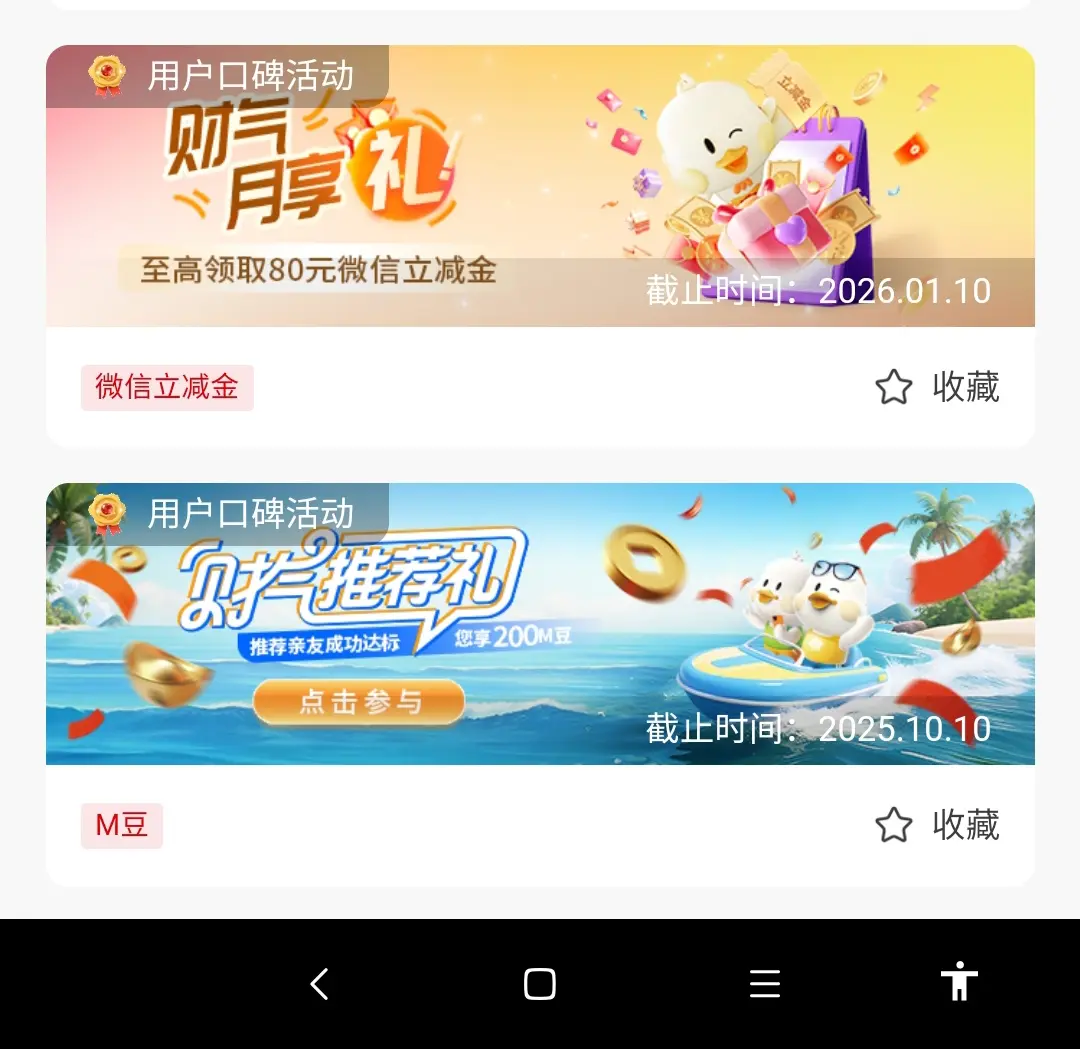
Task: Go back using the system back button
Action: [319, 984]
